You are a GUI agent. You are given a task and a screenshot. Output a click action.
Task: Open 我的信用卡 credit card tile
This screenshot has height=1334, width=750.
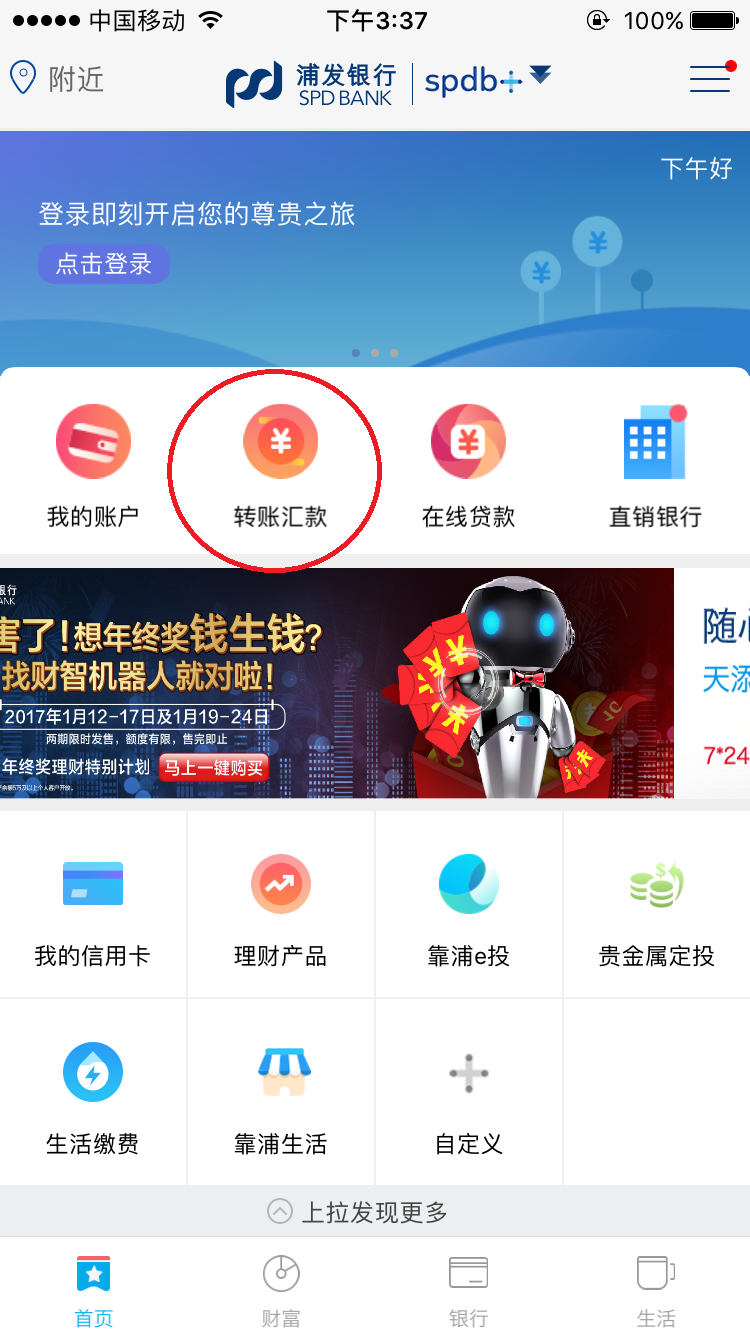pyautogui.click(x=93, y=904)
